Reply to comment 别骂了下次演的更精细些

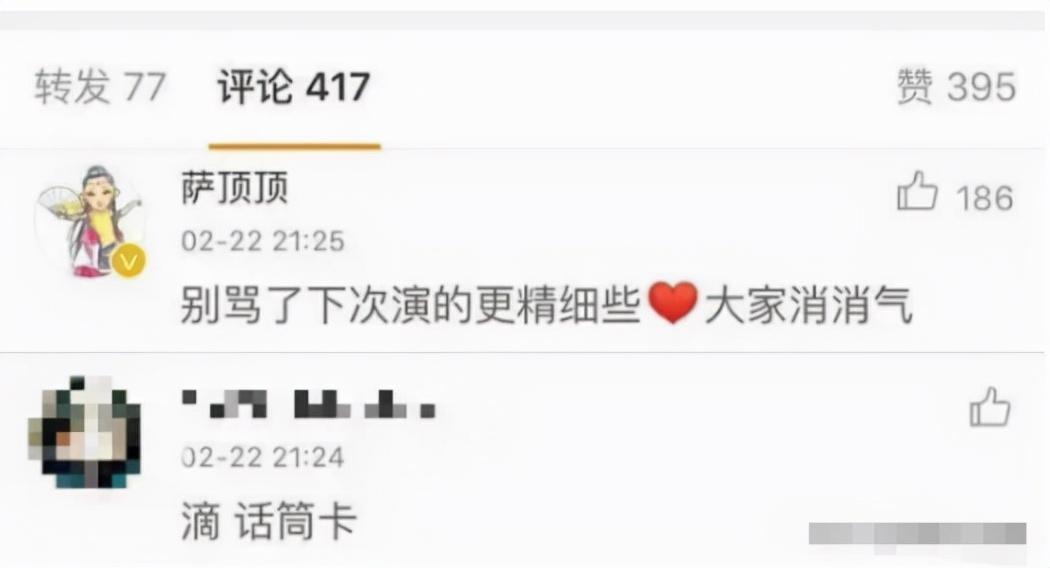pyautogui.click(x=545, y=305)
